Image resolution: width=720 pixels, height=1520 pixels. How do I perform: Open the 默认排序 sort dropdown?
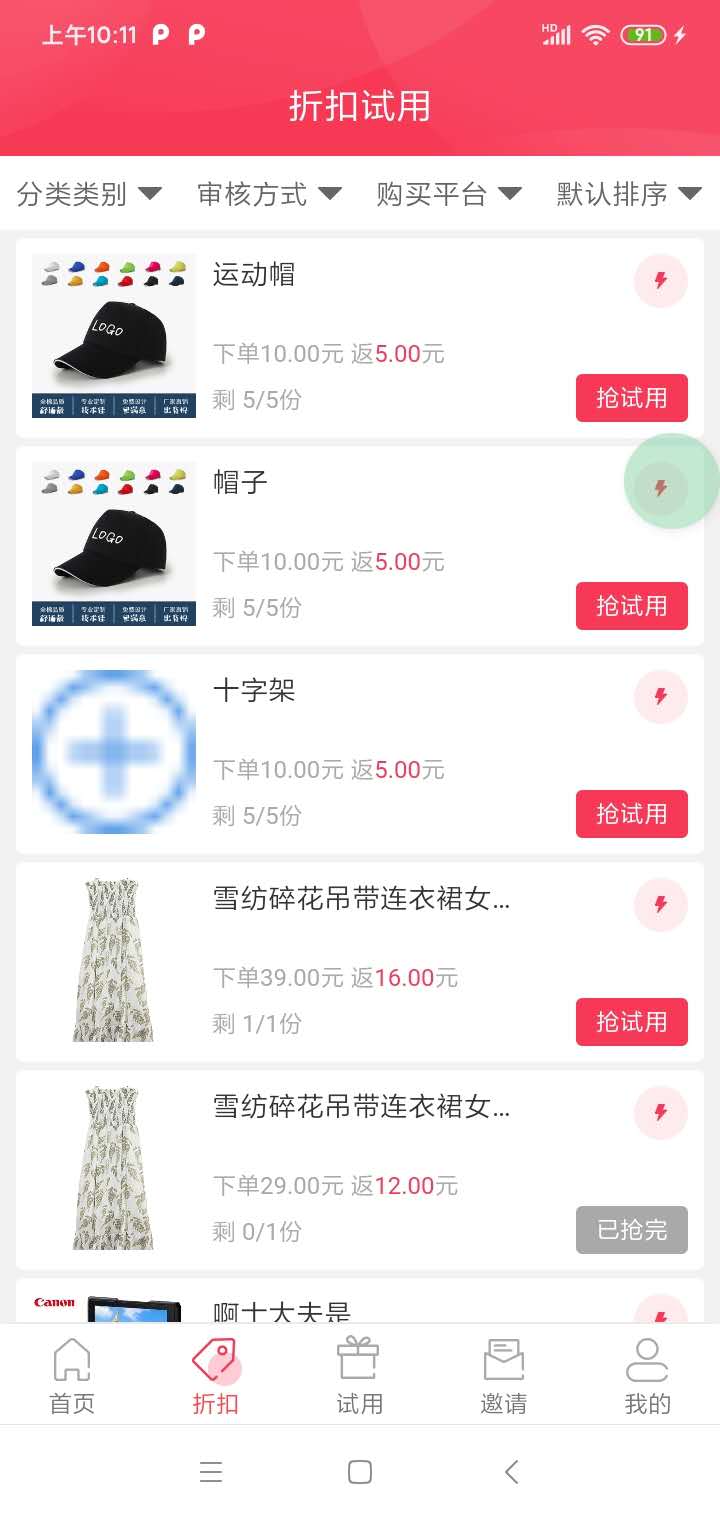coord(629,194)
